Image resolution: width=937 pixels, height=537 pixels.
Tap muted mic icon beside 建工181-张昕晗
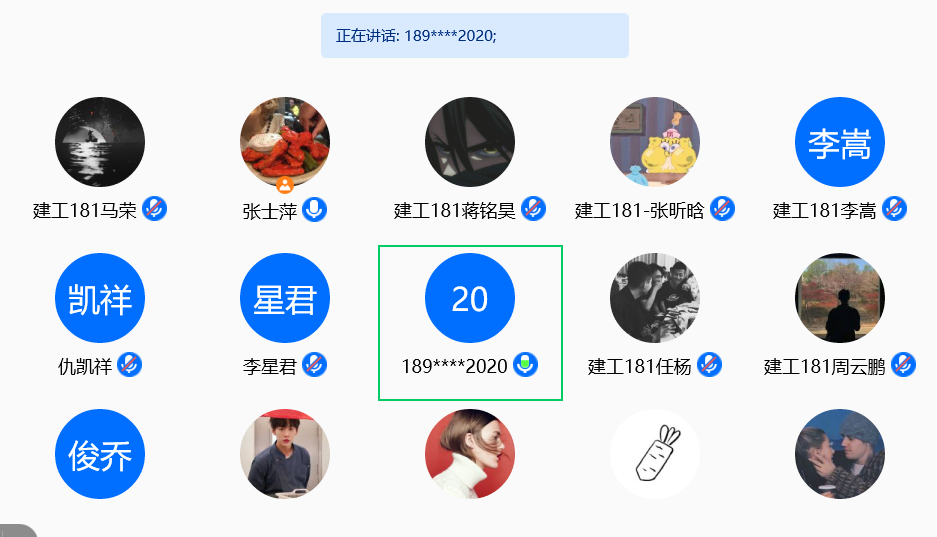(722, 210)
